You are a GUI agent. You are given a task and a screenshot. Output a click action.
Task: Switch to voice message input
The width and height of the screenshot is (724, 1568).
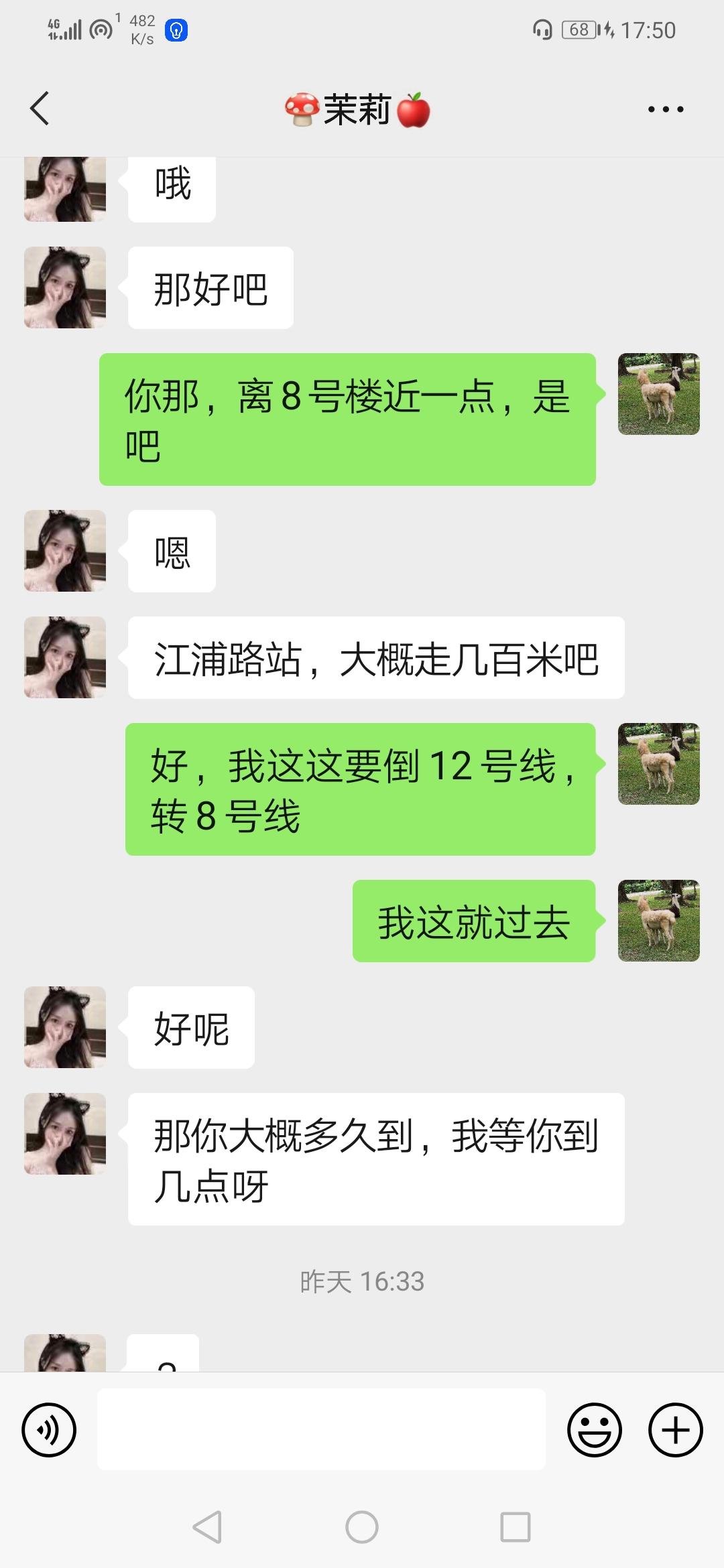click(49, 1430)
